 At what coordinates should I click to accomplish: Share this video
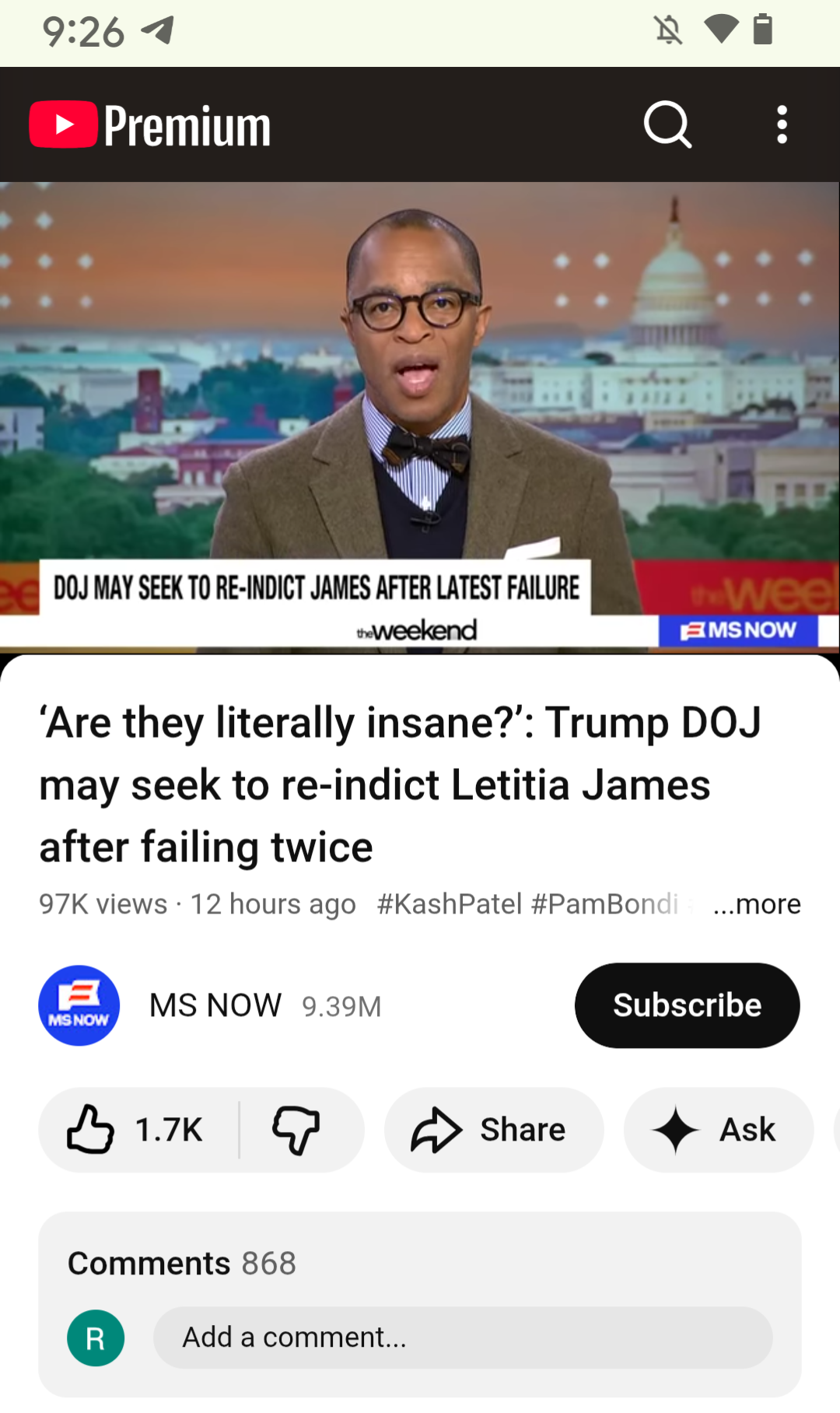coord(493,1130)
